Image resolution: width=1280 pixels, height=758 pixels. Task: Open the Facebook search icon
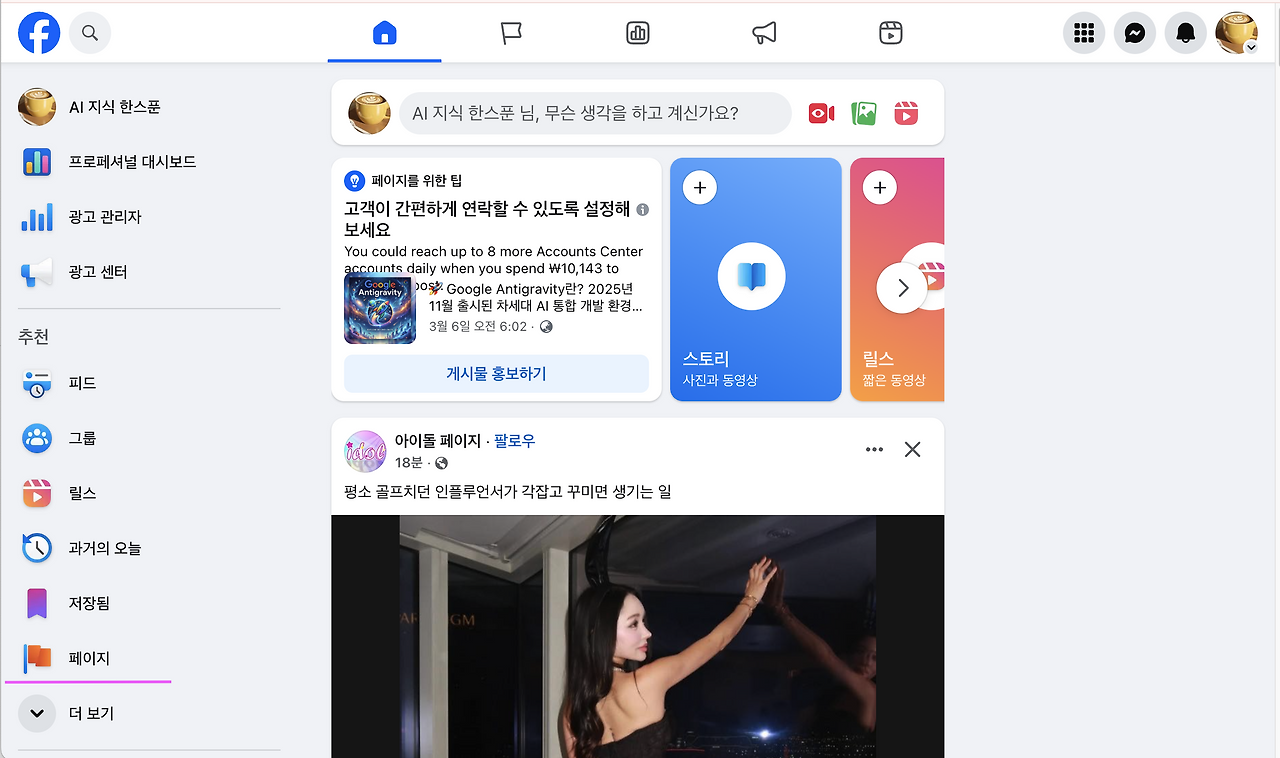point(90,33)
